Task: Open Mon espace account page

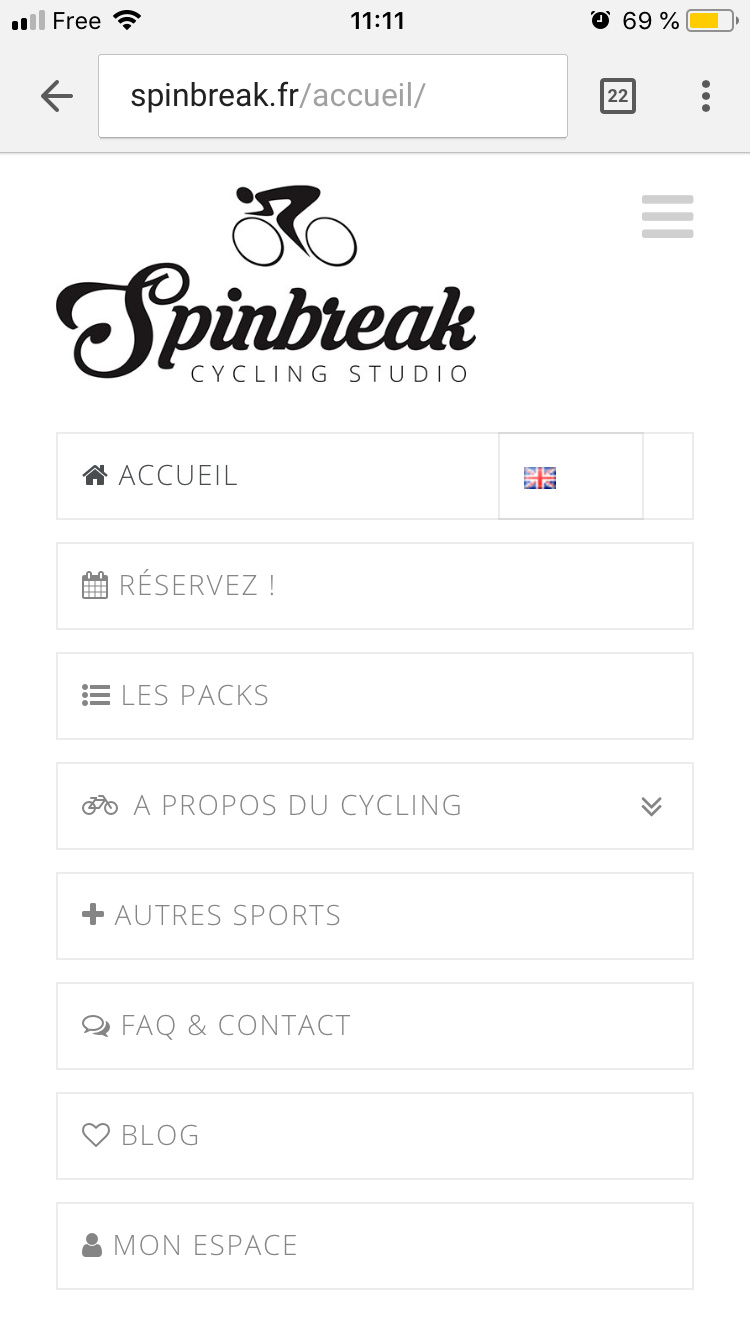Action: pos(205,1246)
